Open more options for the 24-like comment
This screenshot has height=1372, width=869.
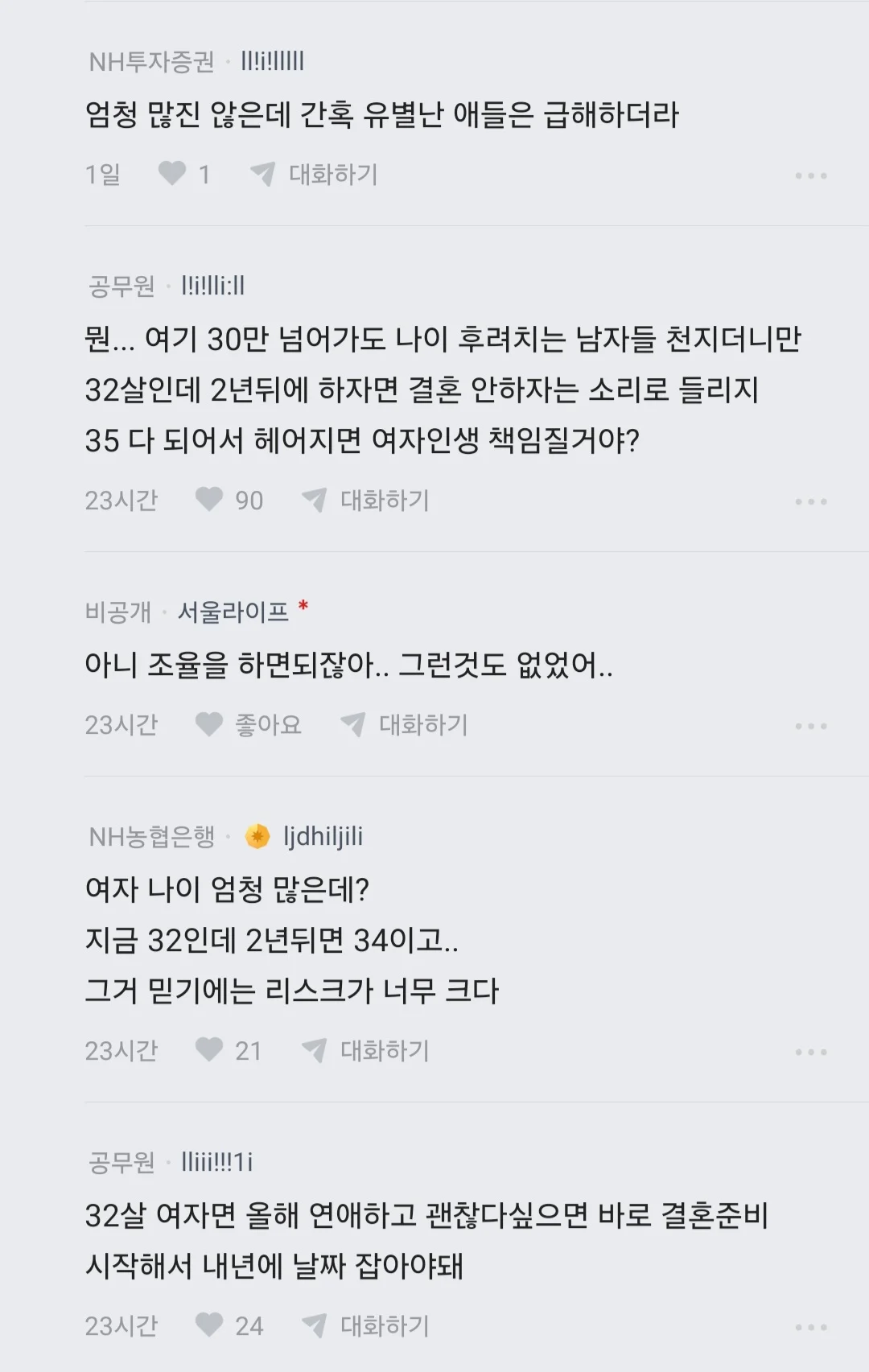810,1327
